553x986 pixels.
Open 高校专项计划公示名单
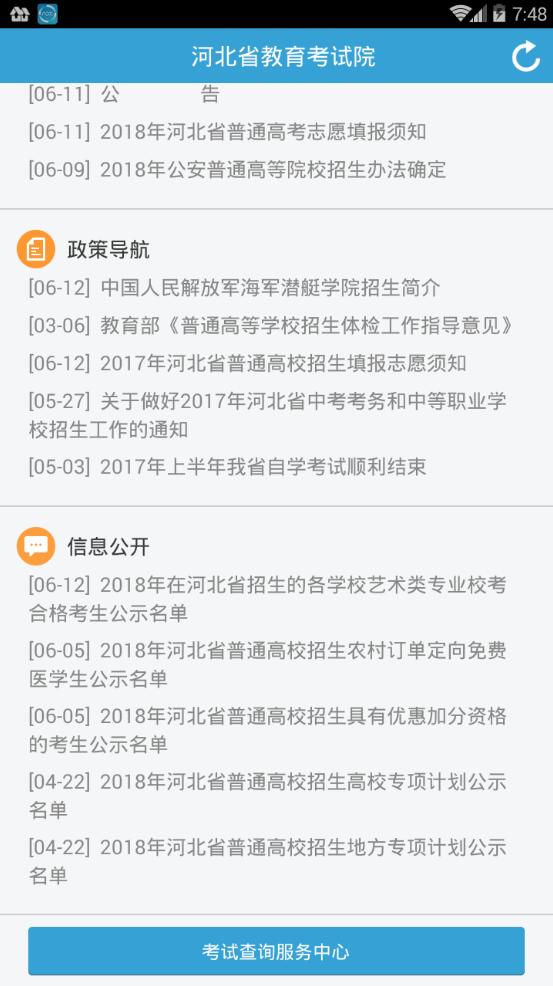coord(267,795)
